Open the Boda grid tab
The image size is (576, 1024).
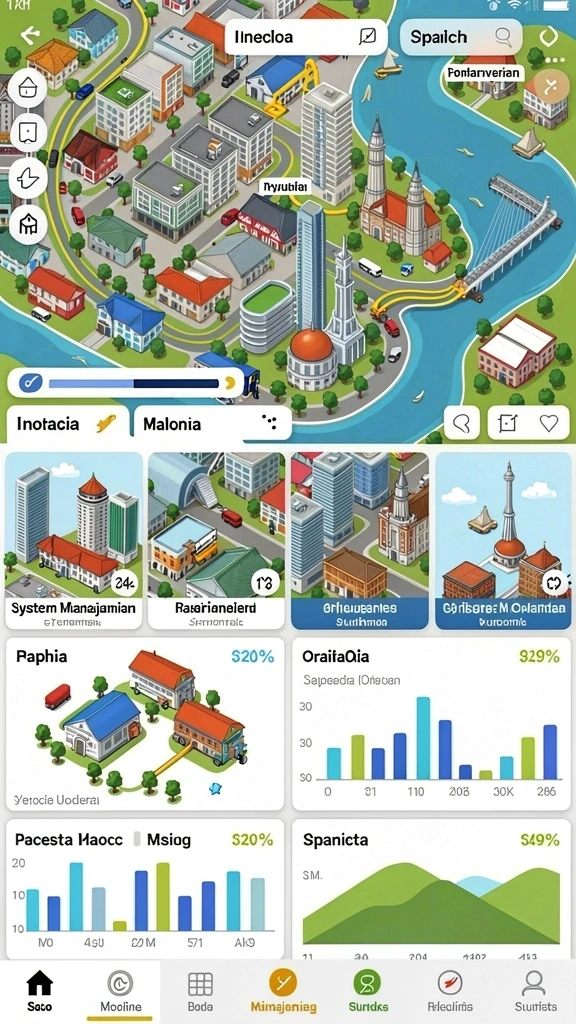(200, 990)
